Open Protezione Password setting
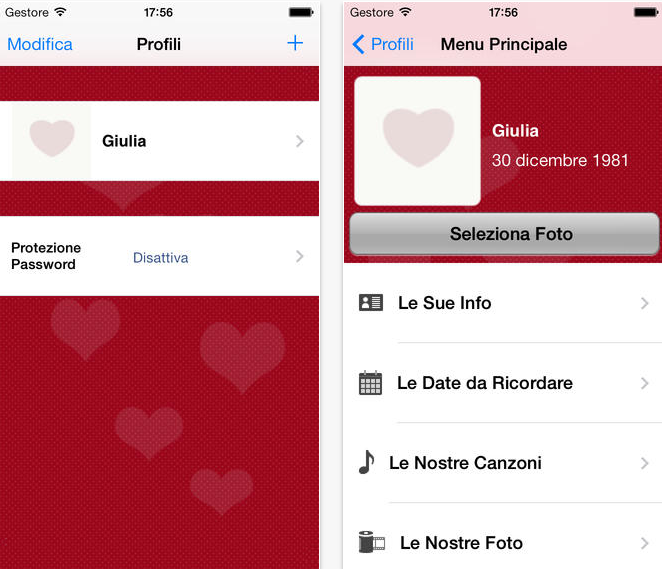The width and height of the screenshot is (662, 569). [160, 256]
